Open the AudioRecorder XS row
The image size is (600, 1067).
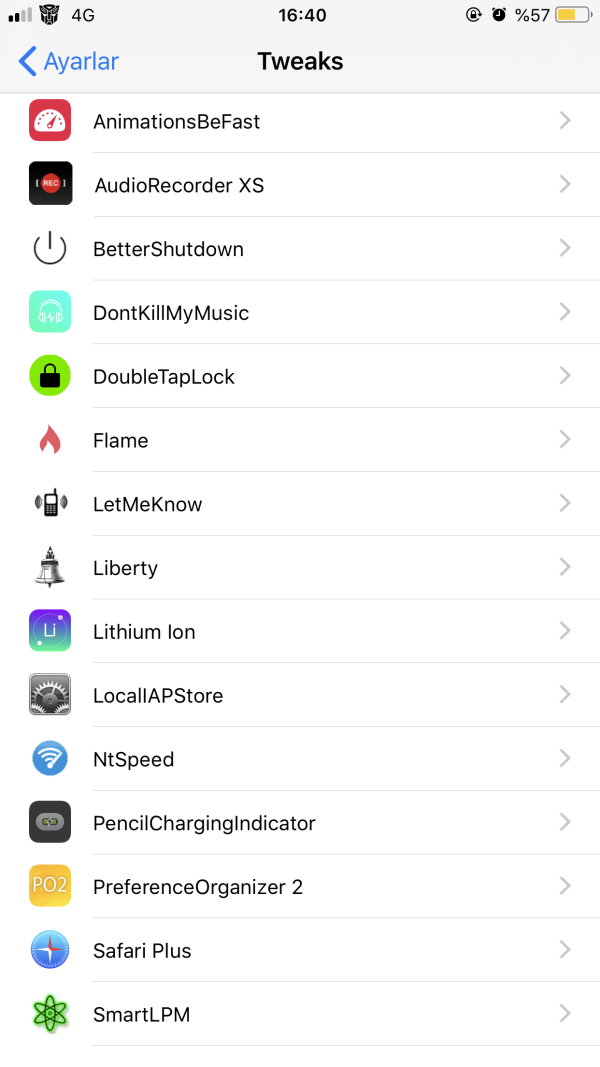(300, 185)
